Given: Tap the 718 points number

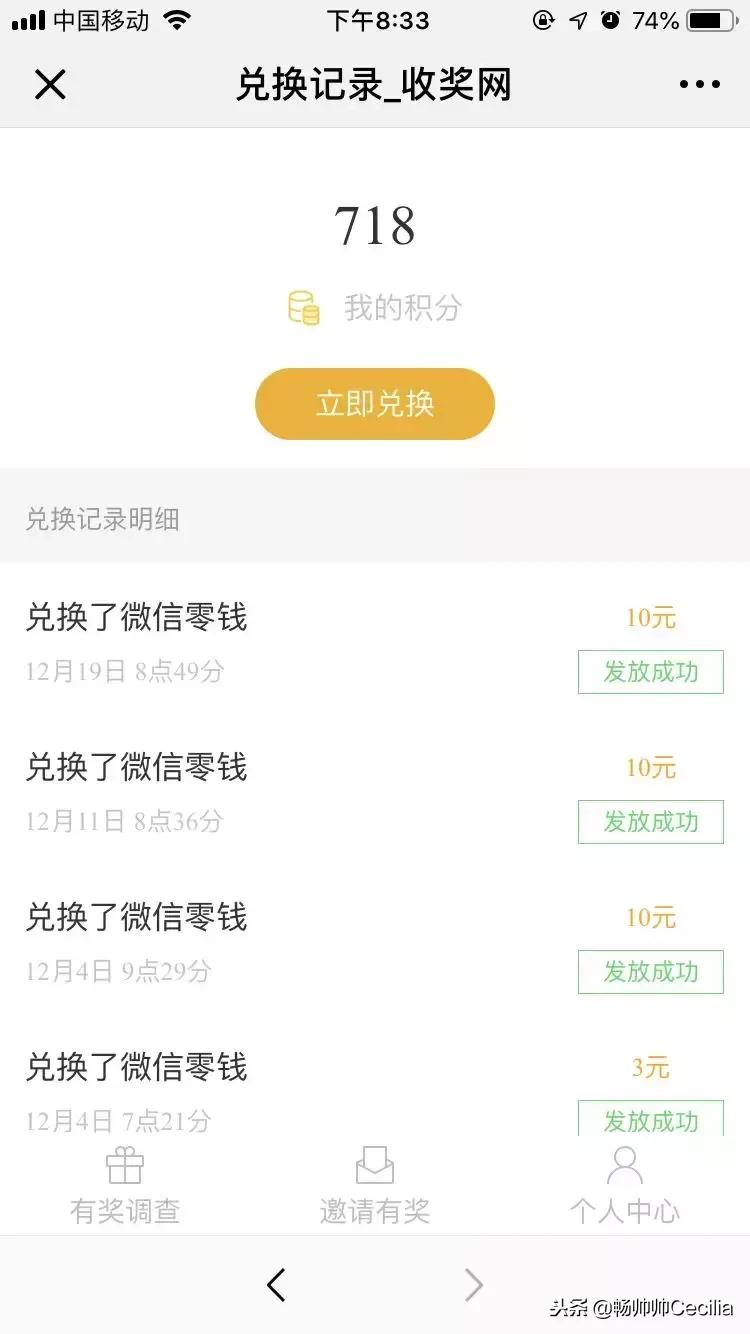Looking at the screenshot, I should click(374, 225).
